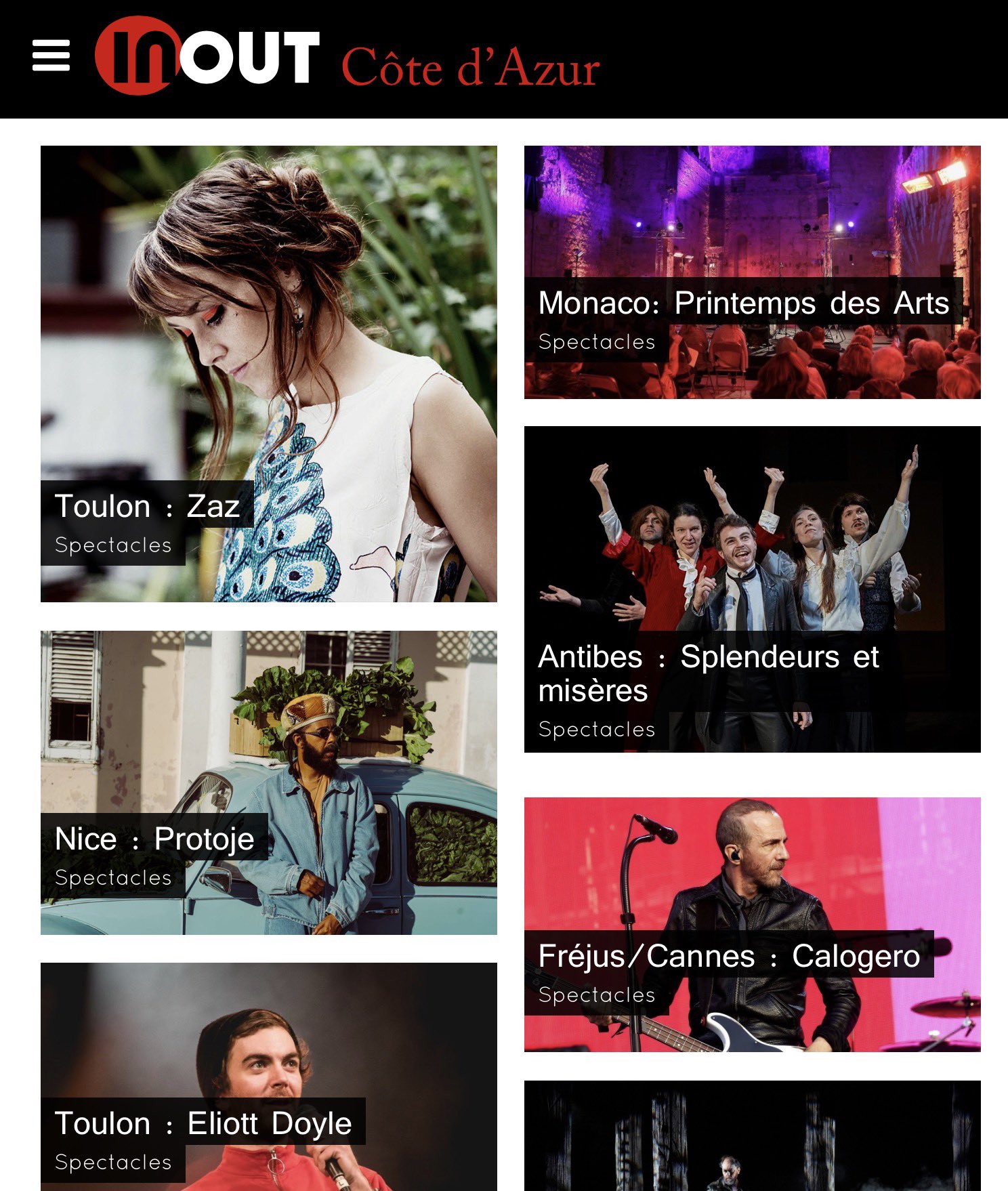The width and height of the screenshot is (1008, 1191).
Task: Tap Spectacles category under Toulon : Zaz
Action: tap(113, 545)
